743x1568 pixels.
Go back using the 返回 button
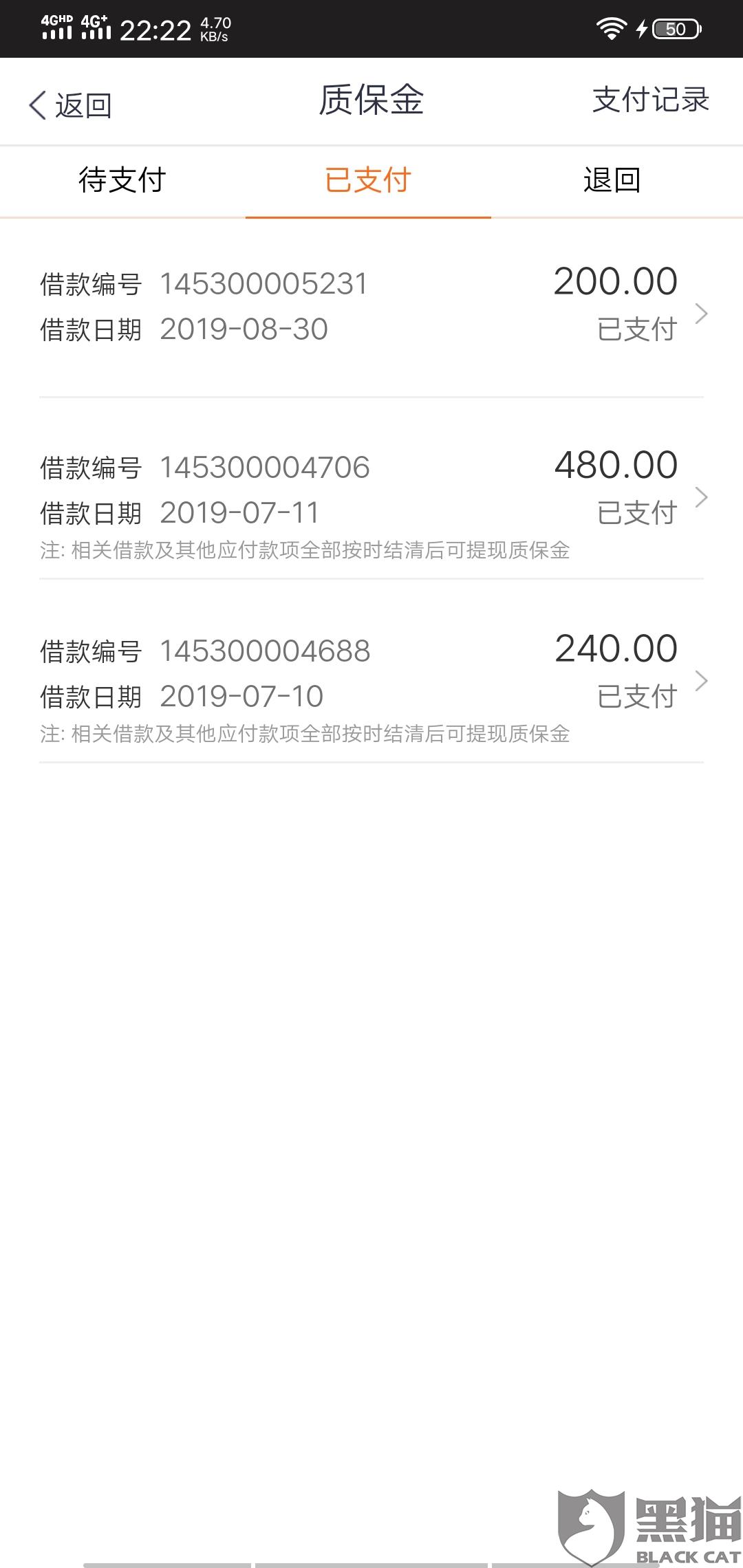pos(70,105)
